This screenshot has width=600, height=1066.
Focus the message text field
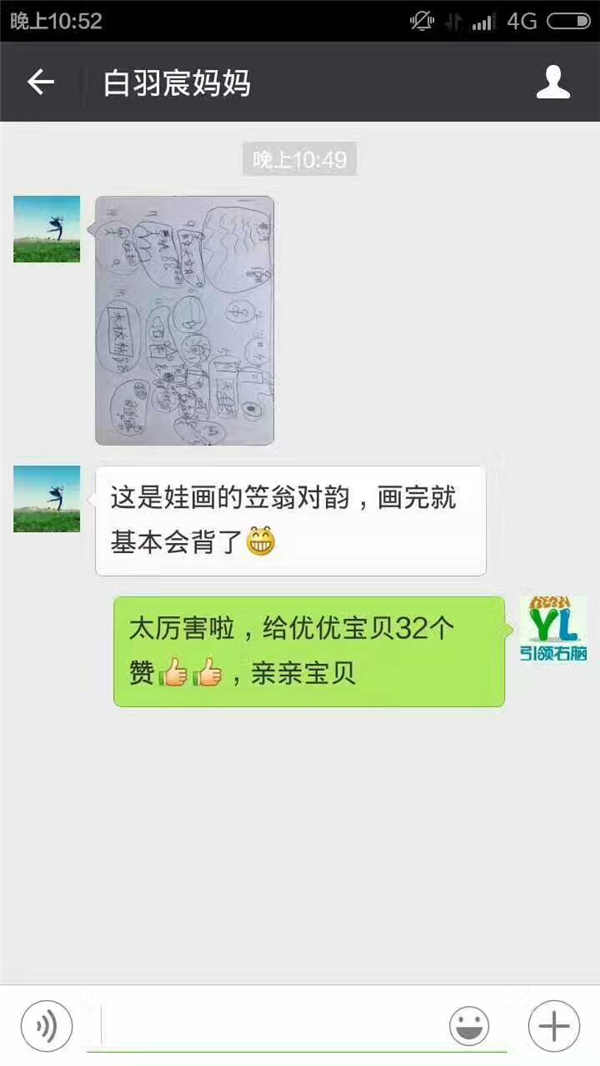coord(270,1025)
